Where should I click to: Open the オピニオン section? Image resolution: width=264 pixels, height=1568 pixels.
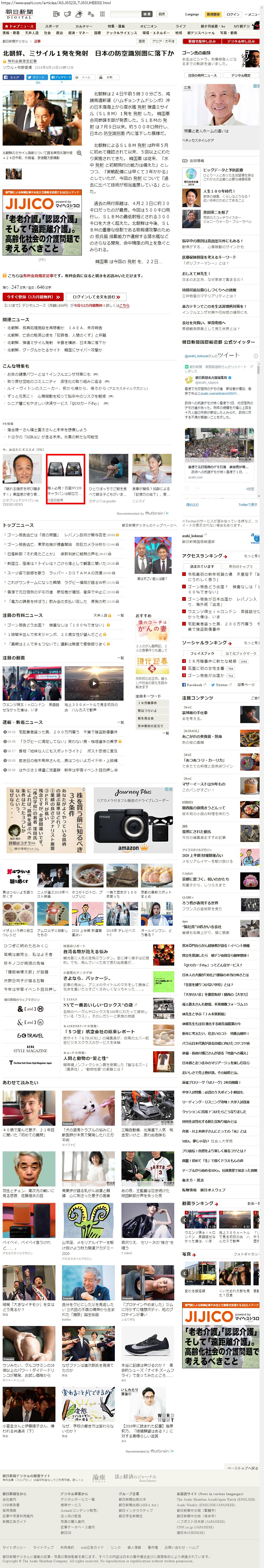[x=148, y=26]
